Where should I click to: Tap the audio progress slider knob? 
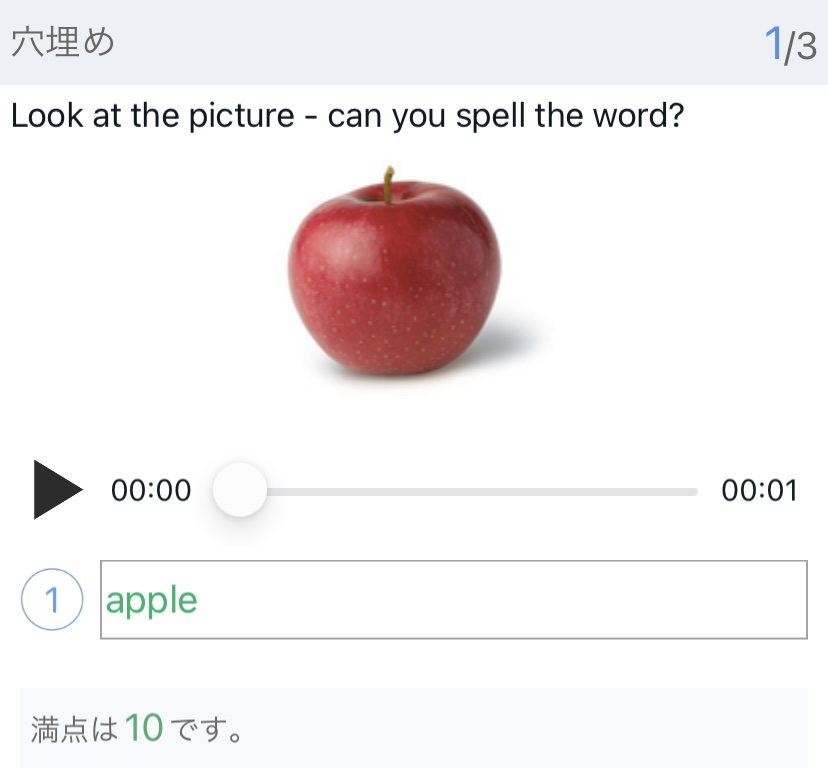[240, 491]
